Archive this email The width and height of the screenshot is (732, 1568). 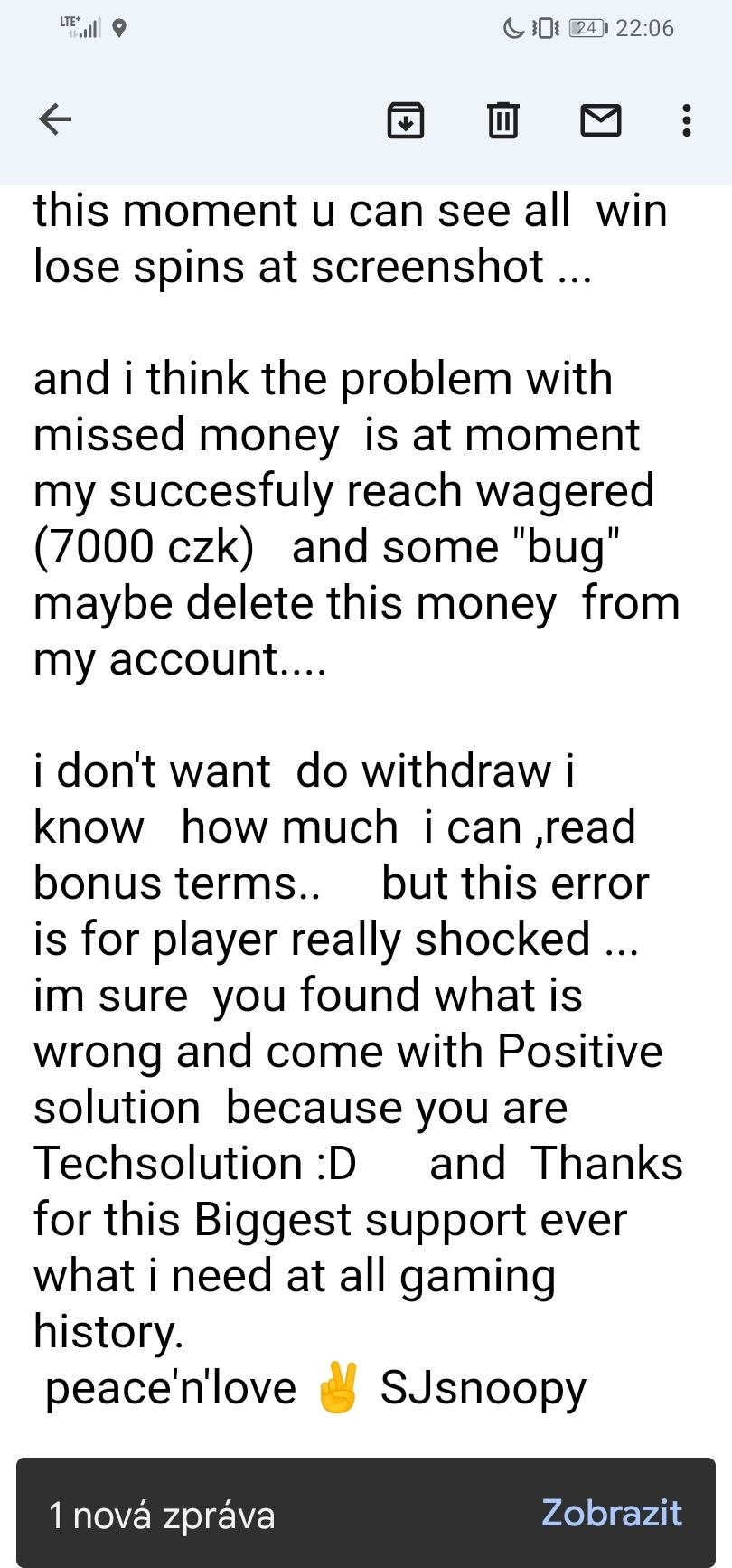[406, 119]
